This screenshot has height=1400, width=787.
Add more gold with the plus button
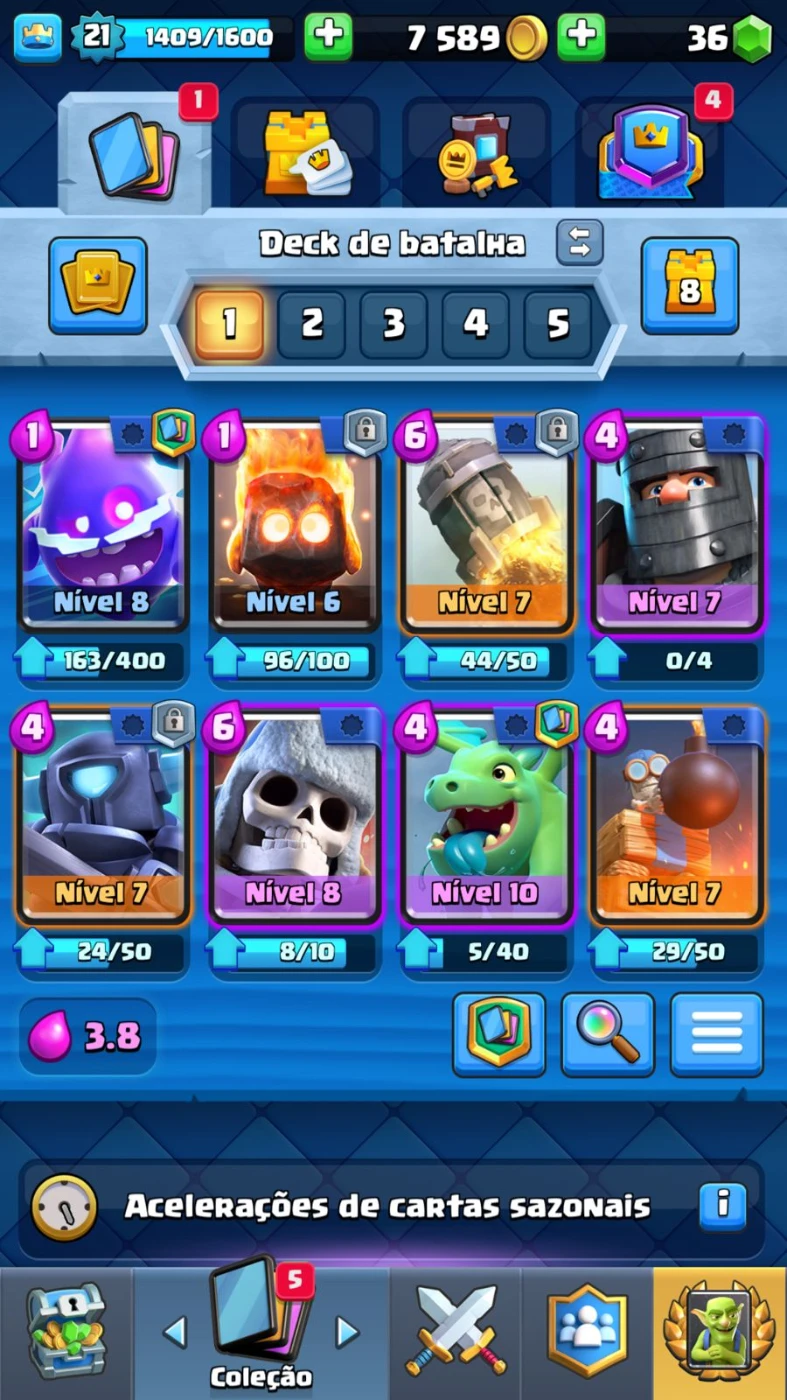(580, 38)
